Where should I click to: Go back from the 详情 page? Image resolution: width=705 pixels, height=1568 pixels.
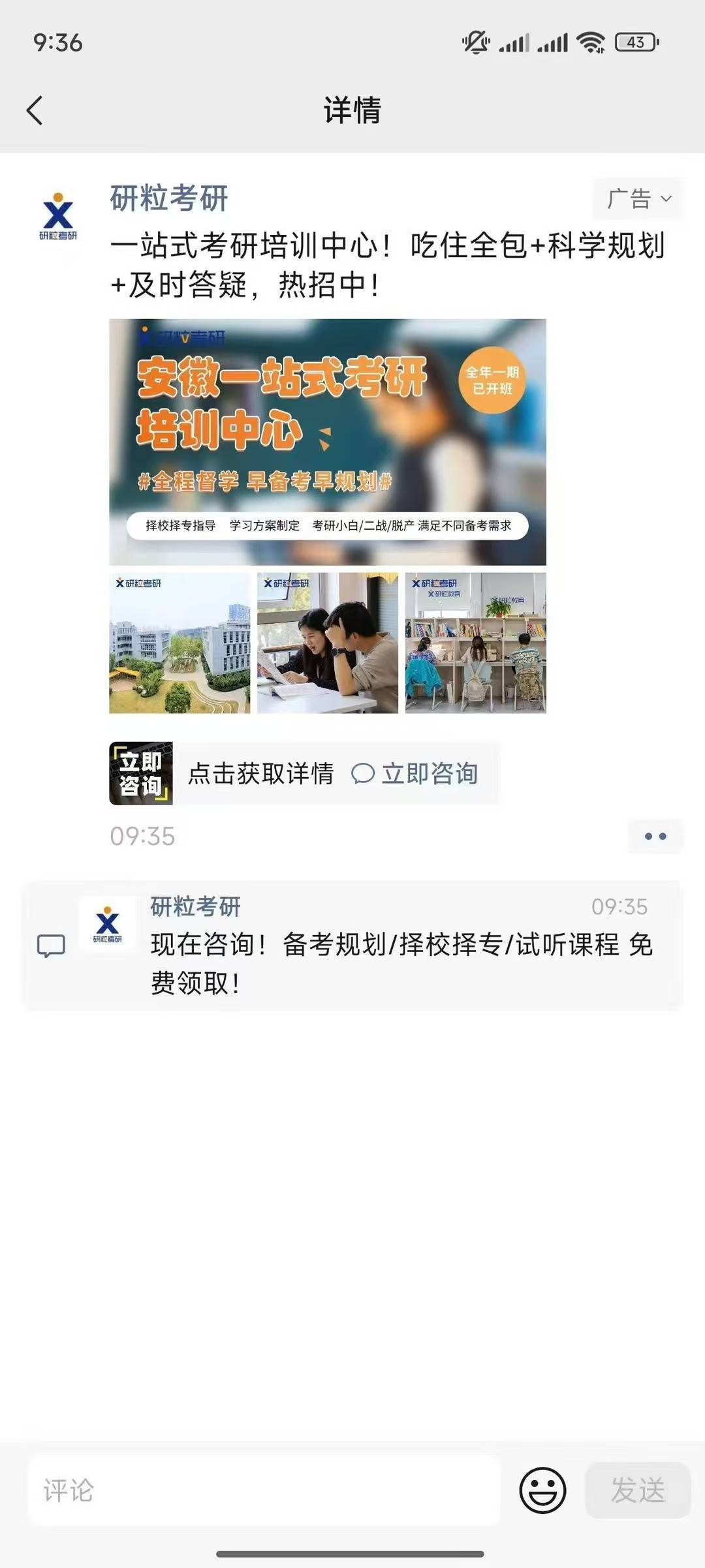35,110
